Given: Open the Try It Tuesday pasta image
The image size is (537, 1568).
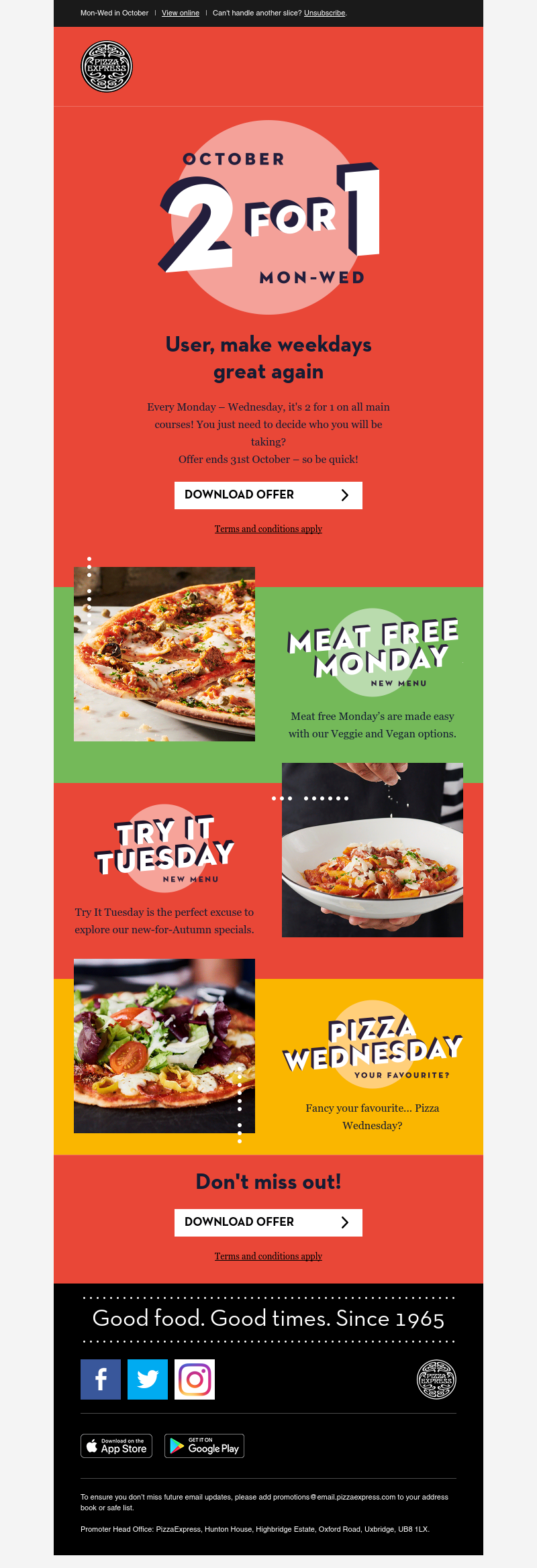Looking at the screenshot, I should (x=373, y=850).
